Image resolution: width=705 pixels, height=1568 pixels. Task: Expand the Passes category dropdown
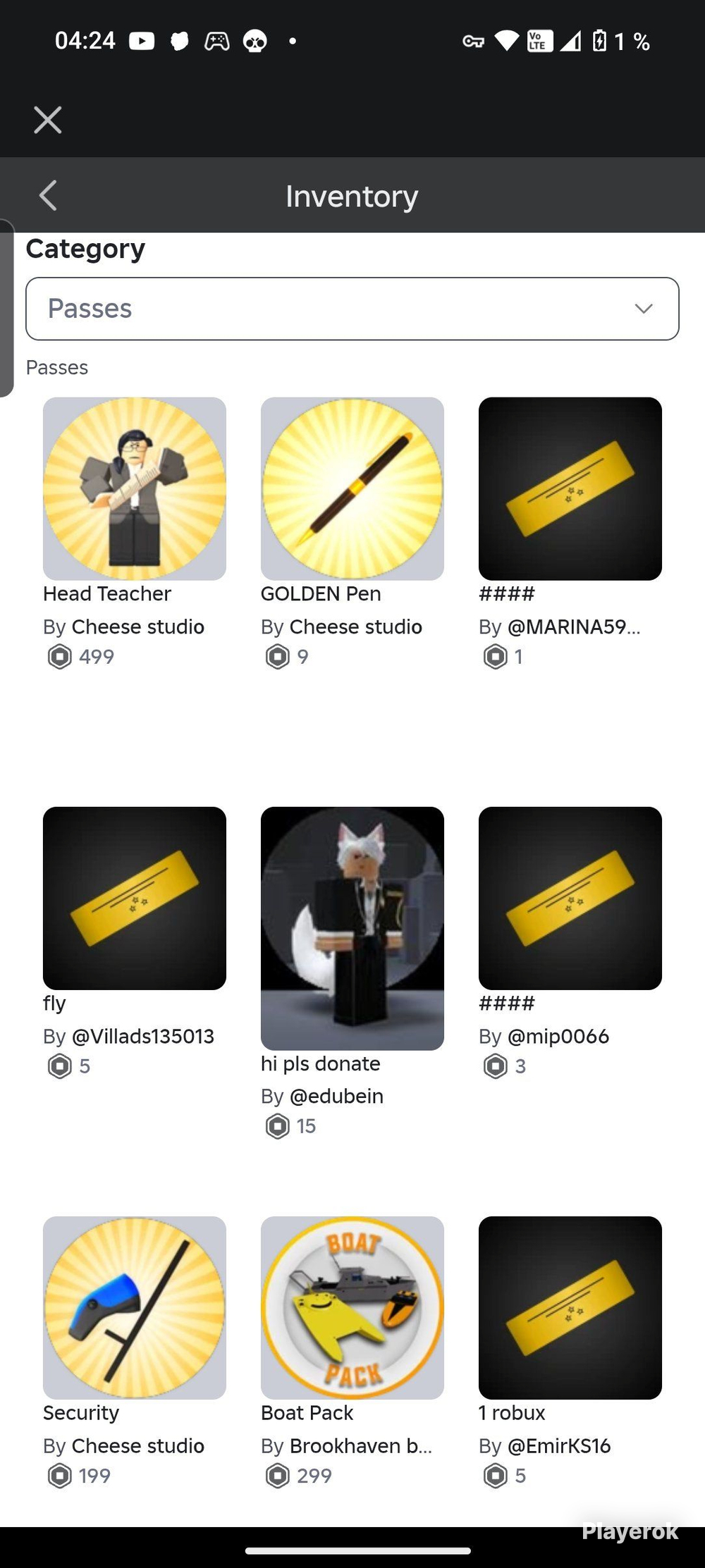pos(352,309)
